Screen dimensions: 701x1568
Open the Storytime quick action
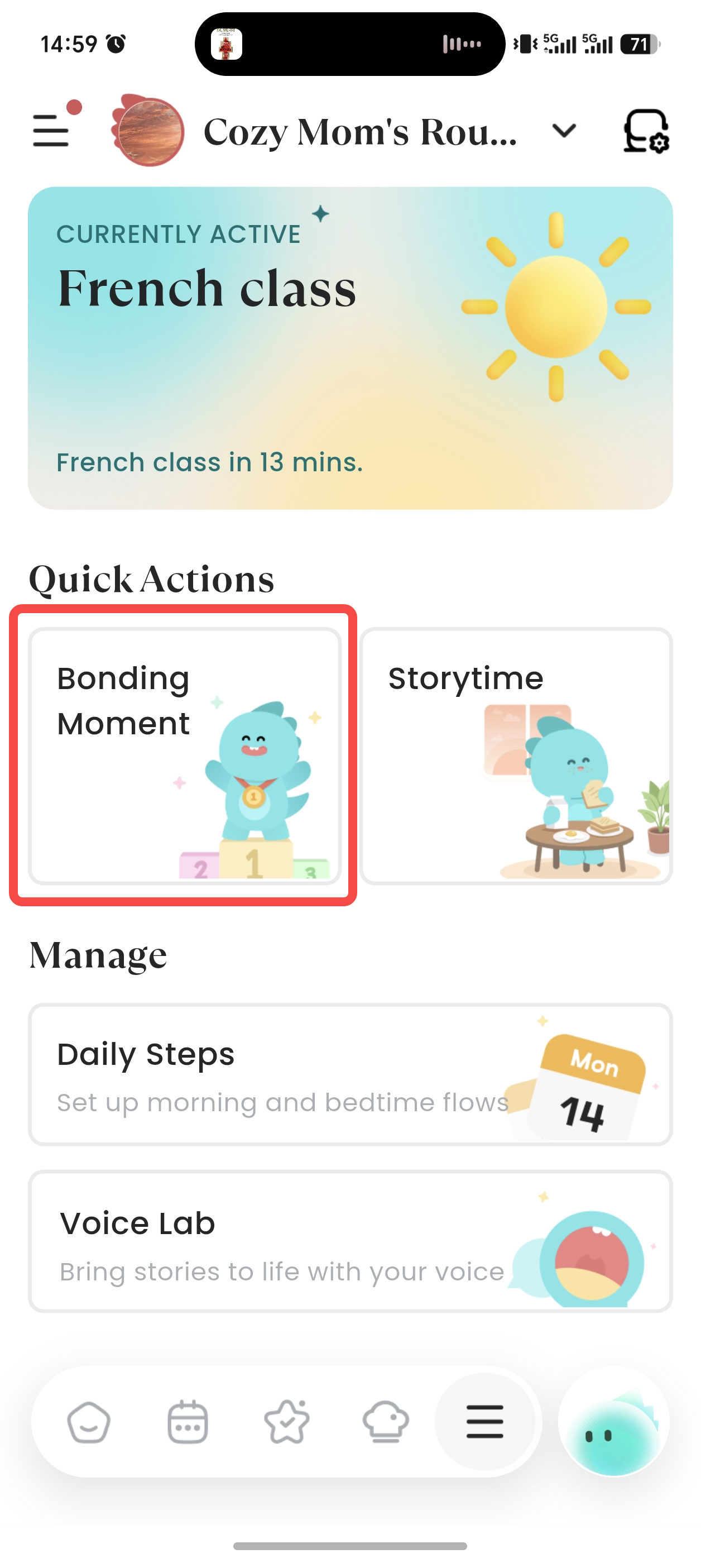tap(516, 756)
